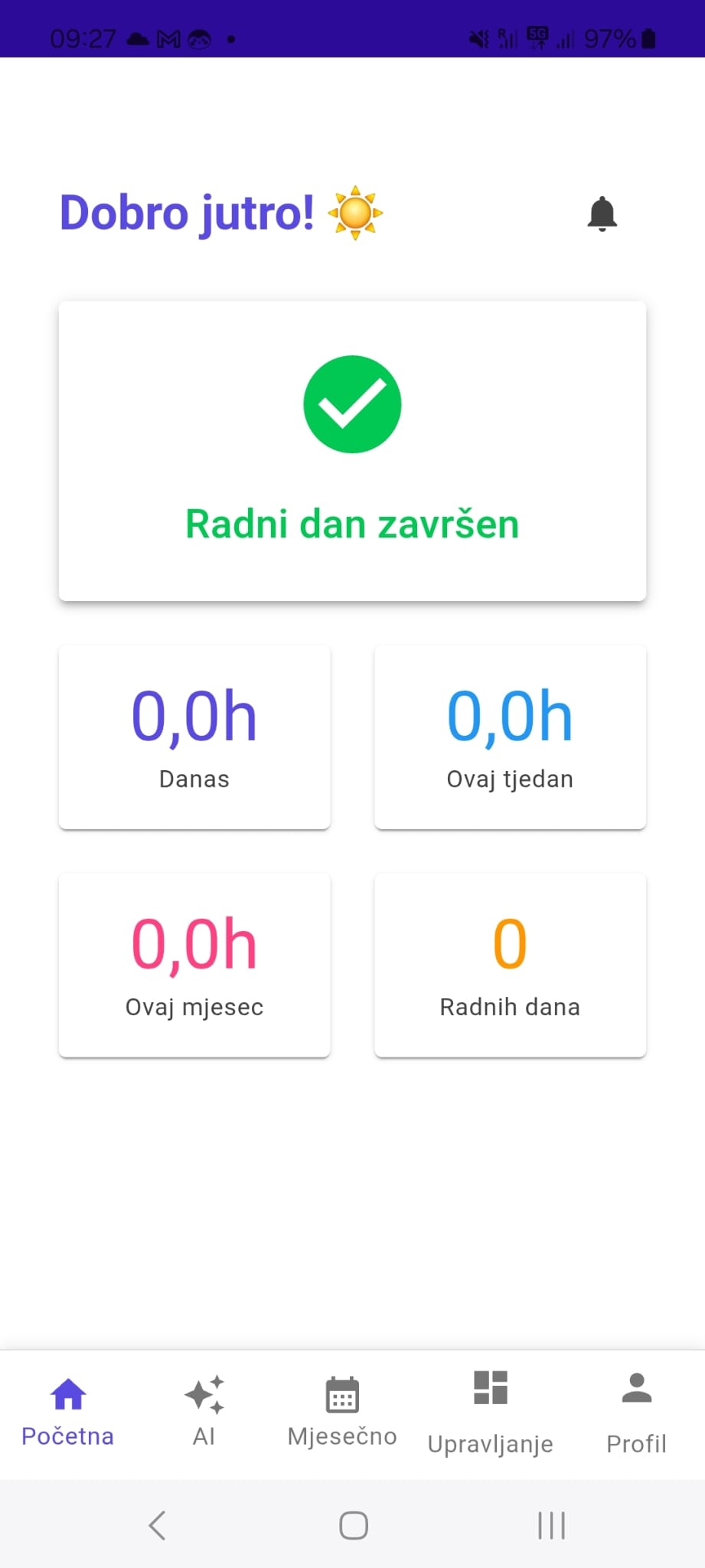
Task: Tap the Android home navigation button
Action: pos(352,1525)
